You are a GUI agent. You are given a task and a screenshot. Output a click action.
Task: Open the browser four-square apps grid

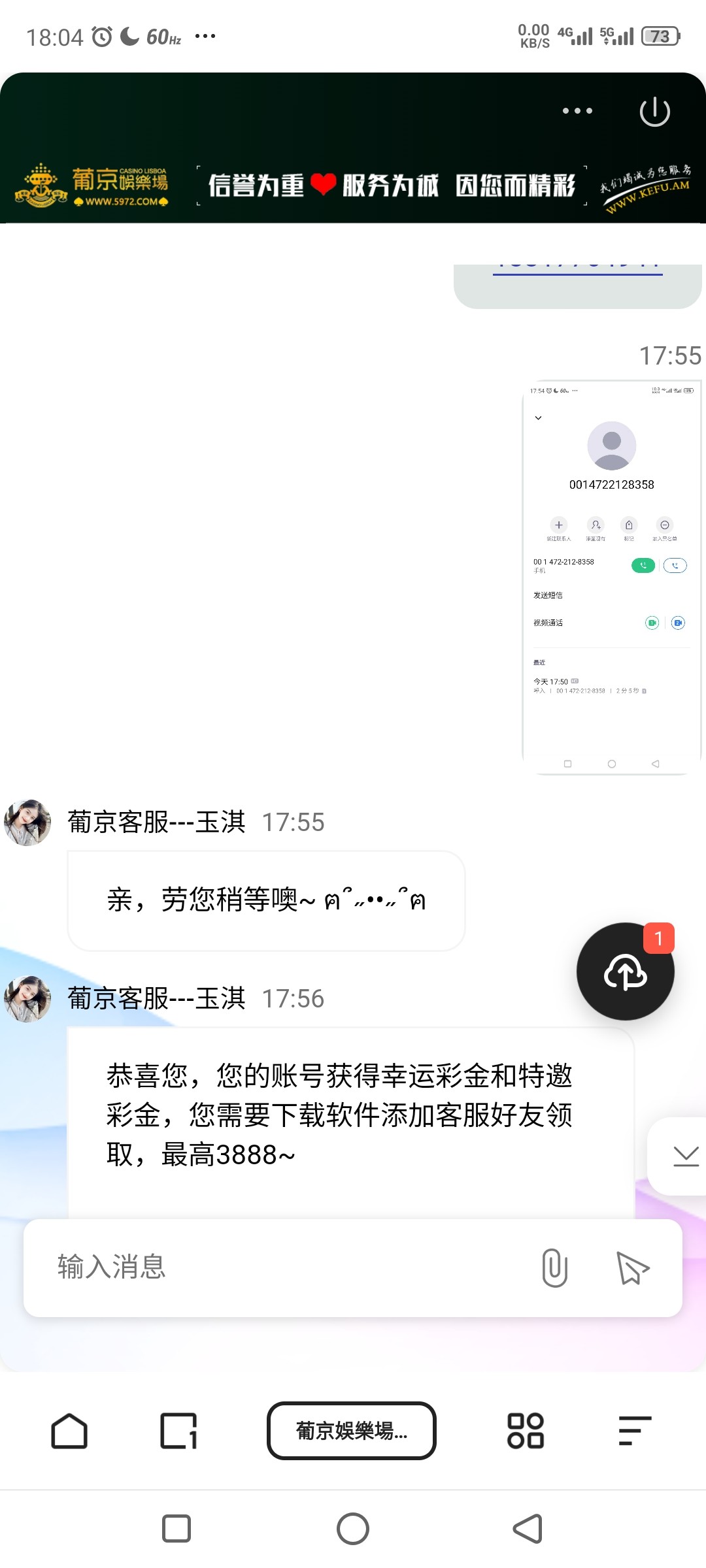[x=526, y=1431]
